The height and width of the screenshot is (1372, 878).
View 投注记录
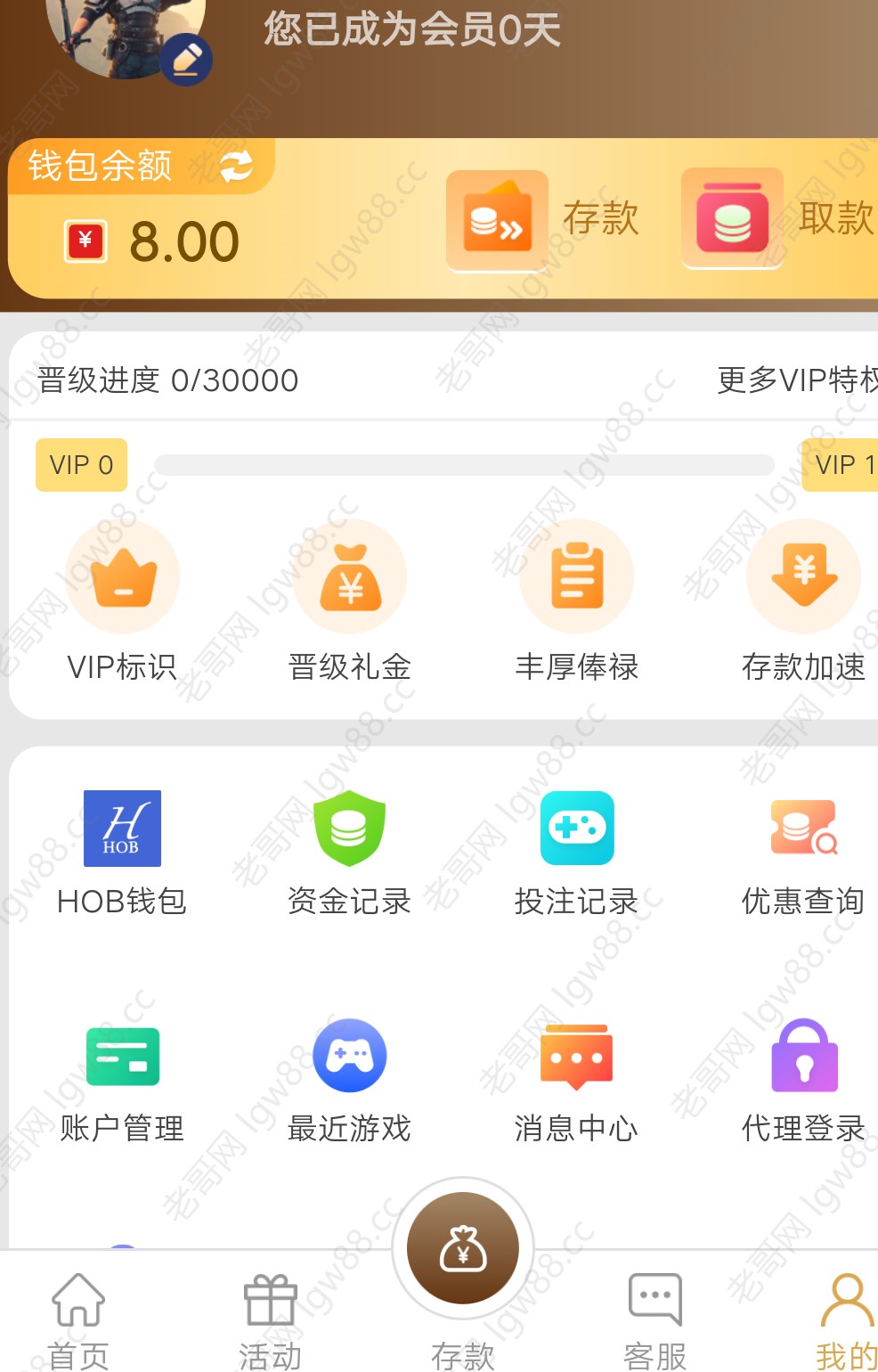coord(577,853)
